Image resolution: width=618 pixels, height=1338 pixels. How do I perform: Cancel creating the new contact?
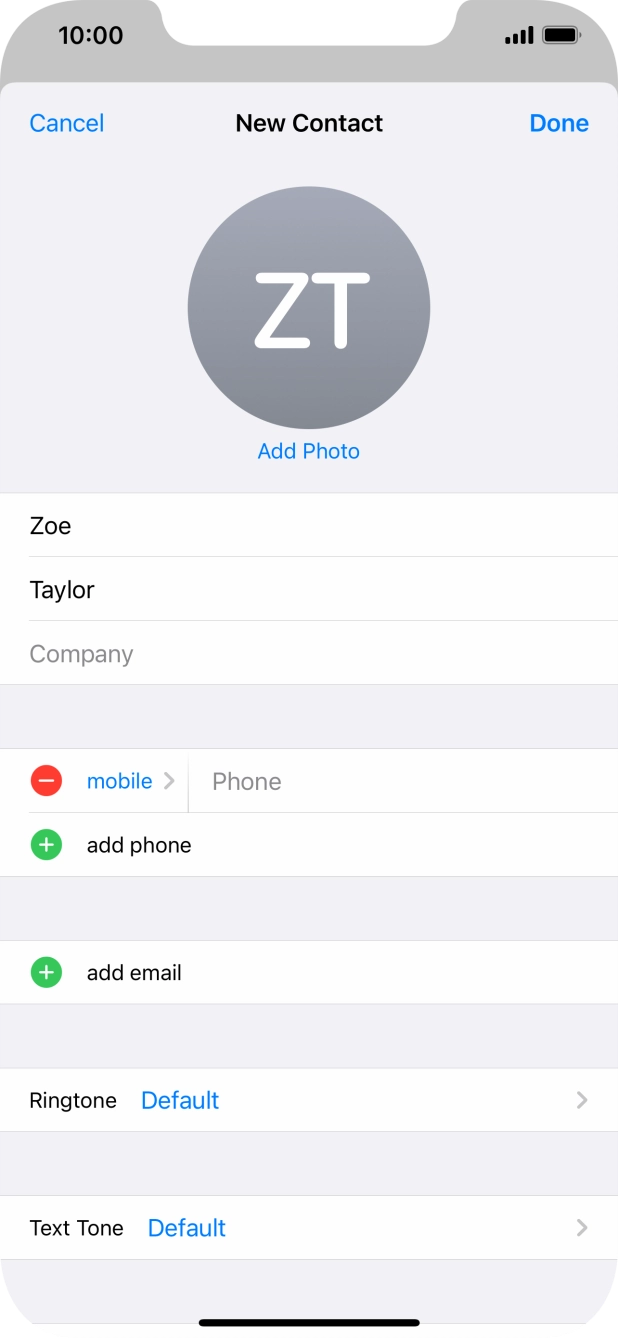[67, 123]
